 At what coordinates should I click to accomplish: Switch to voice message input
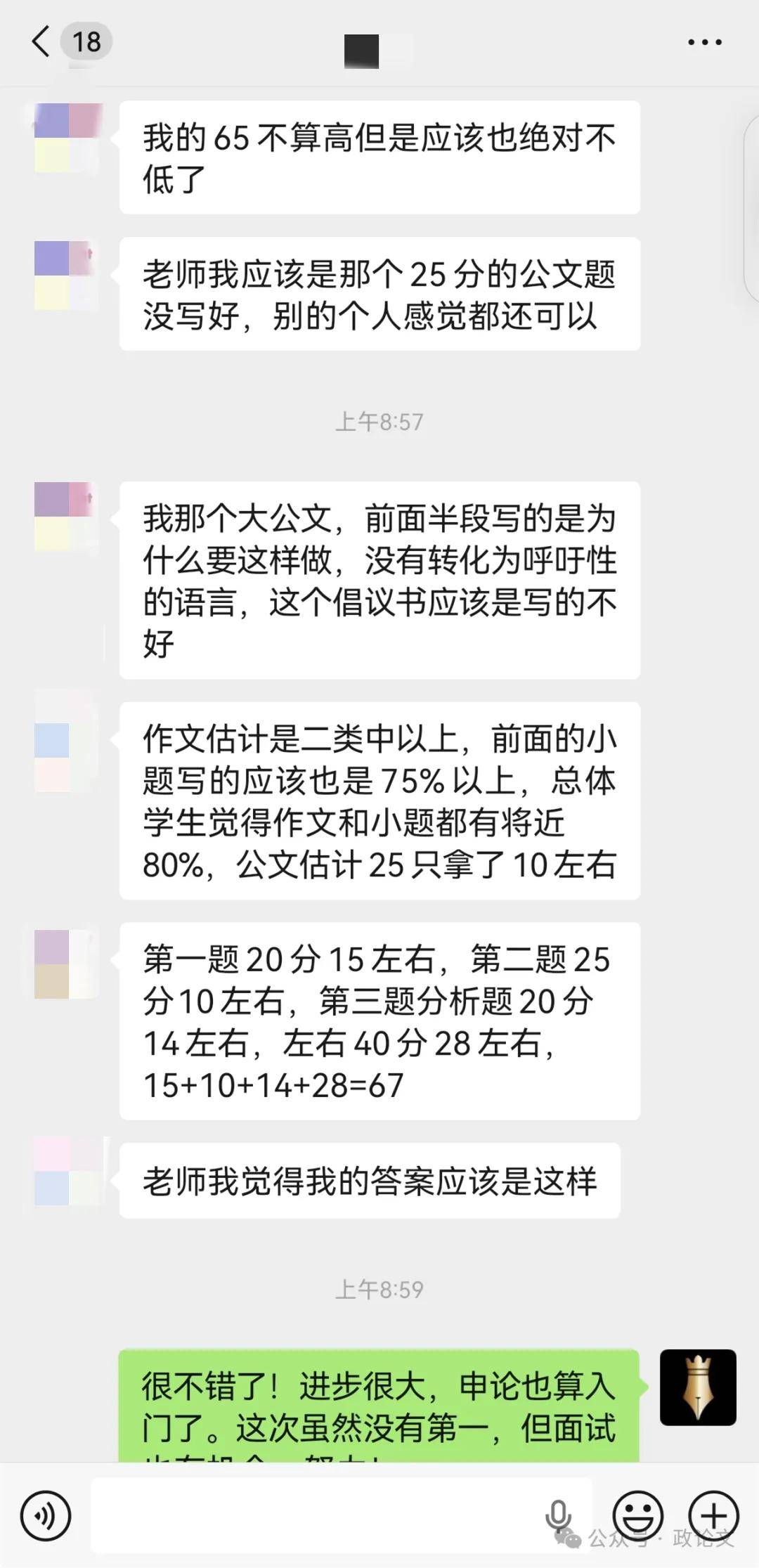(46, 1516)
